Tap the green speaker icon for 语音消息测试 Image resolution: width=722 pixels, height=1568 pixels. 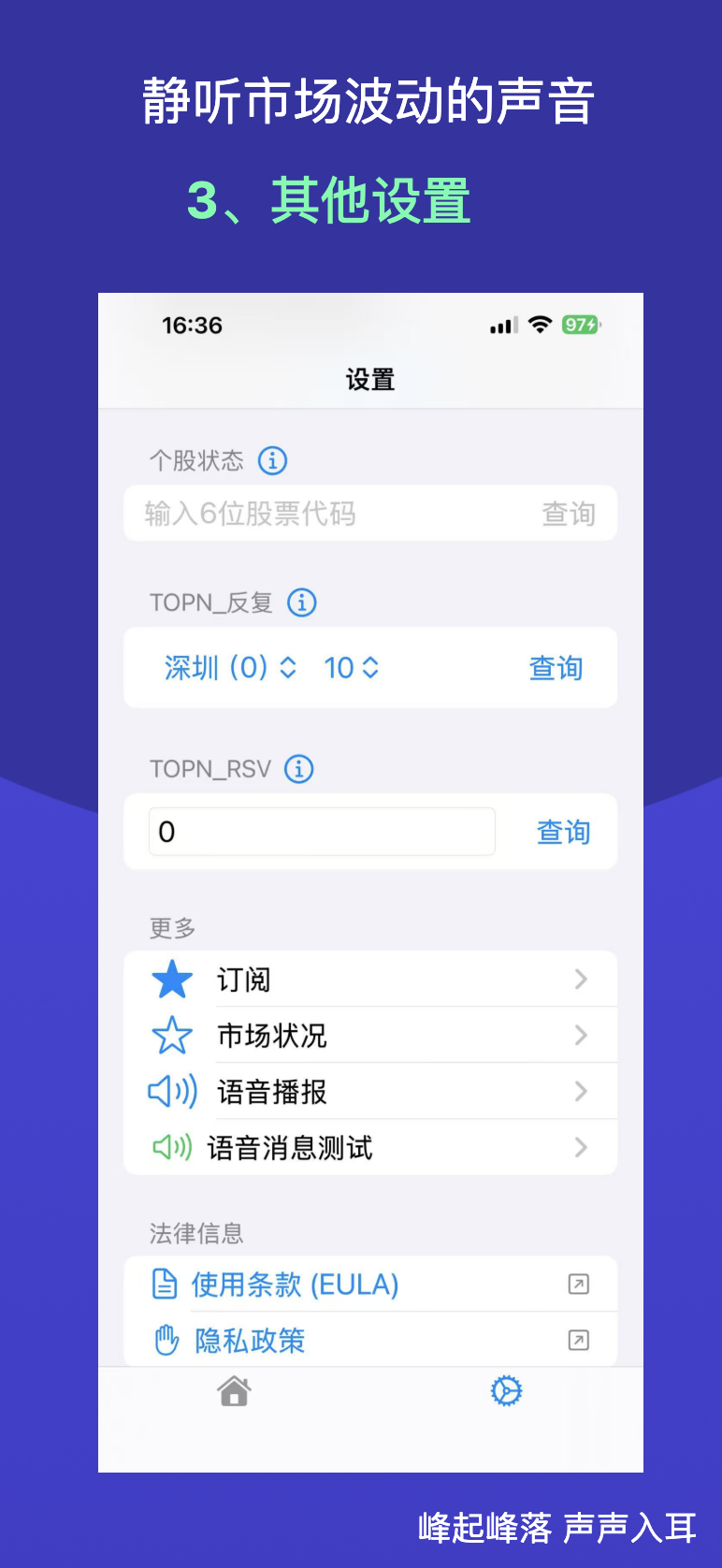tap(172, 1147)
